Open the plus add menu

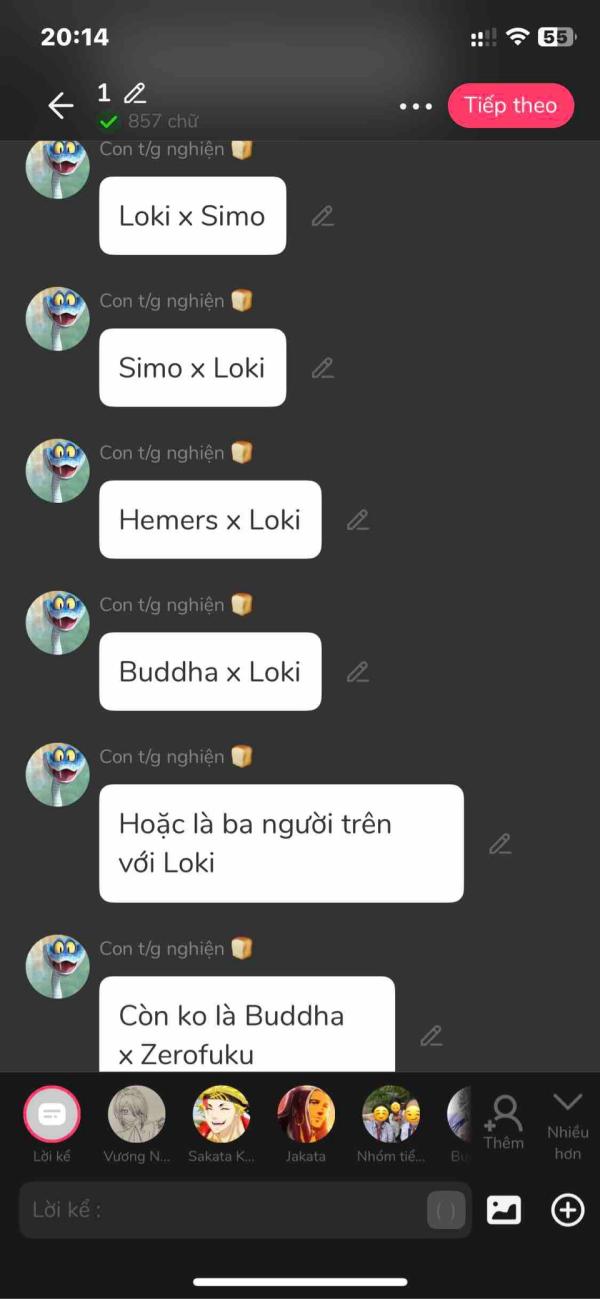567,1210
